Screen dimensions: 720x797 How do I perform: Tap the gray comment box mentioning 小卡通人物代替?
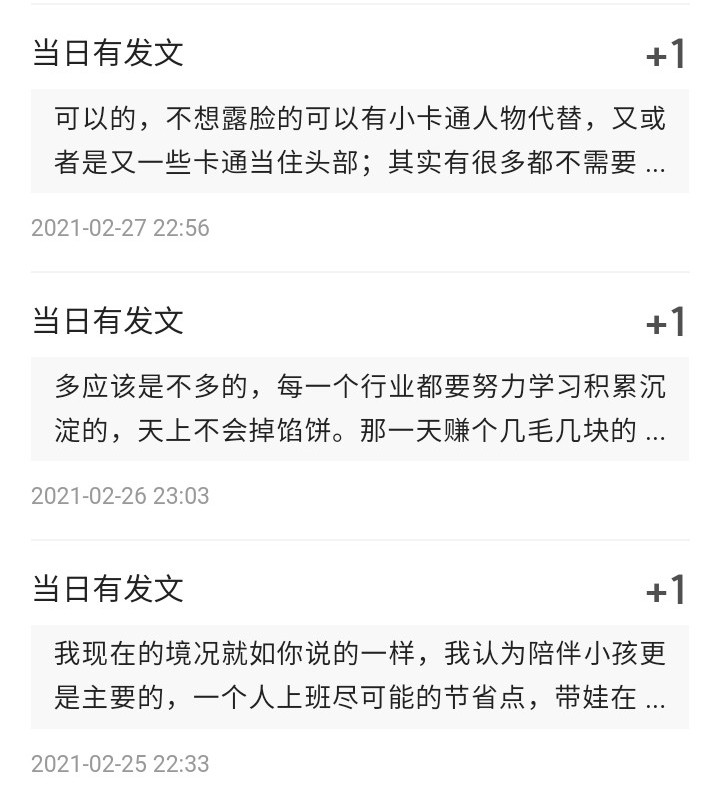click(x=360, y=142)
